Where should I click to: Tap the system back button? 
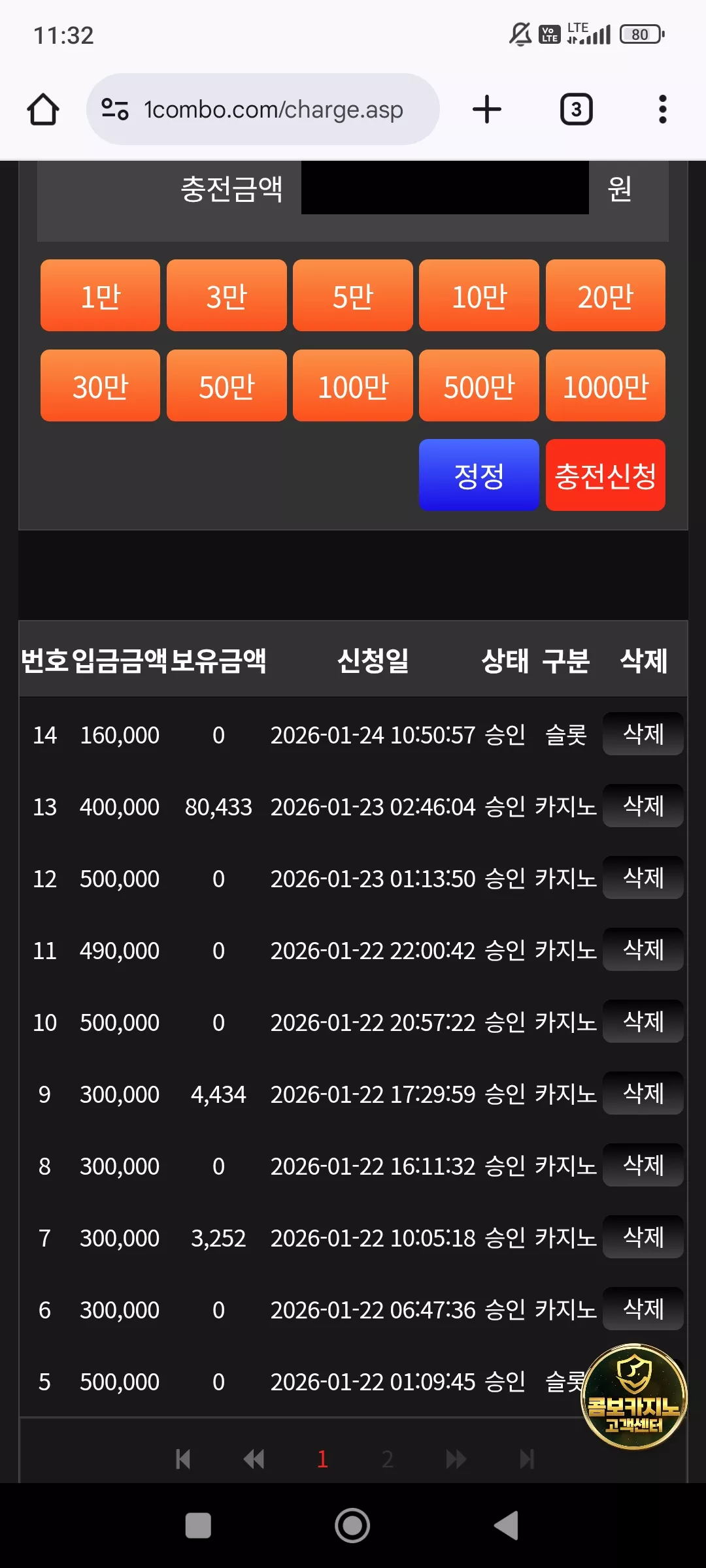[x=507, y=1526]
